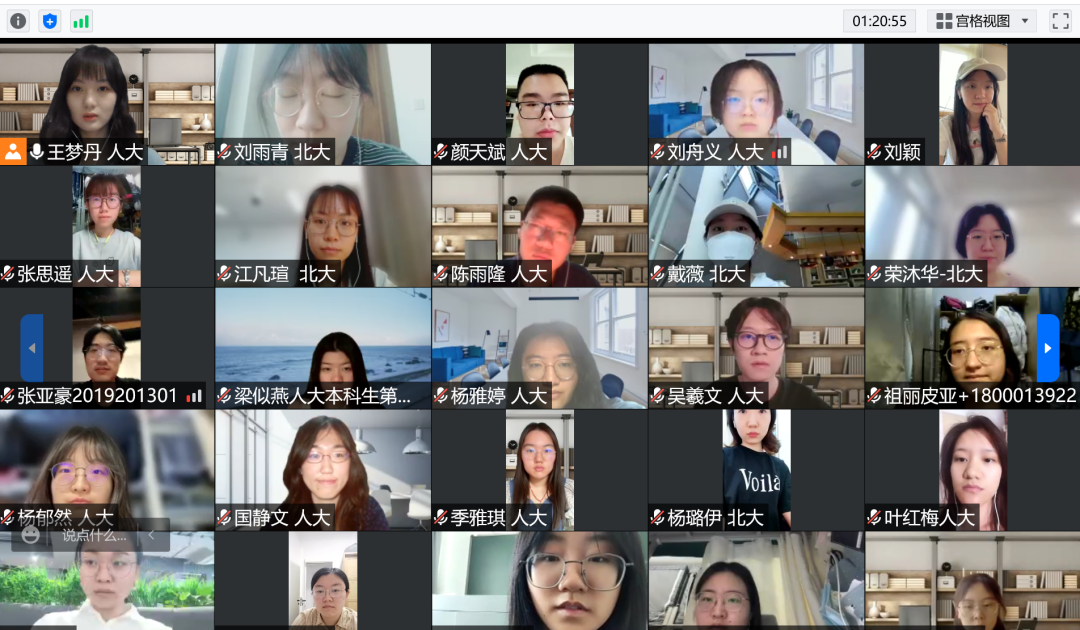Select 叶红梅人大's video tile
The image size is (1080, 630).
(x=972, y=468)
